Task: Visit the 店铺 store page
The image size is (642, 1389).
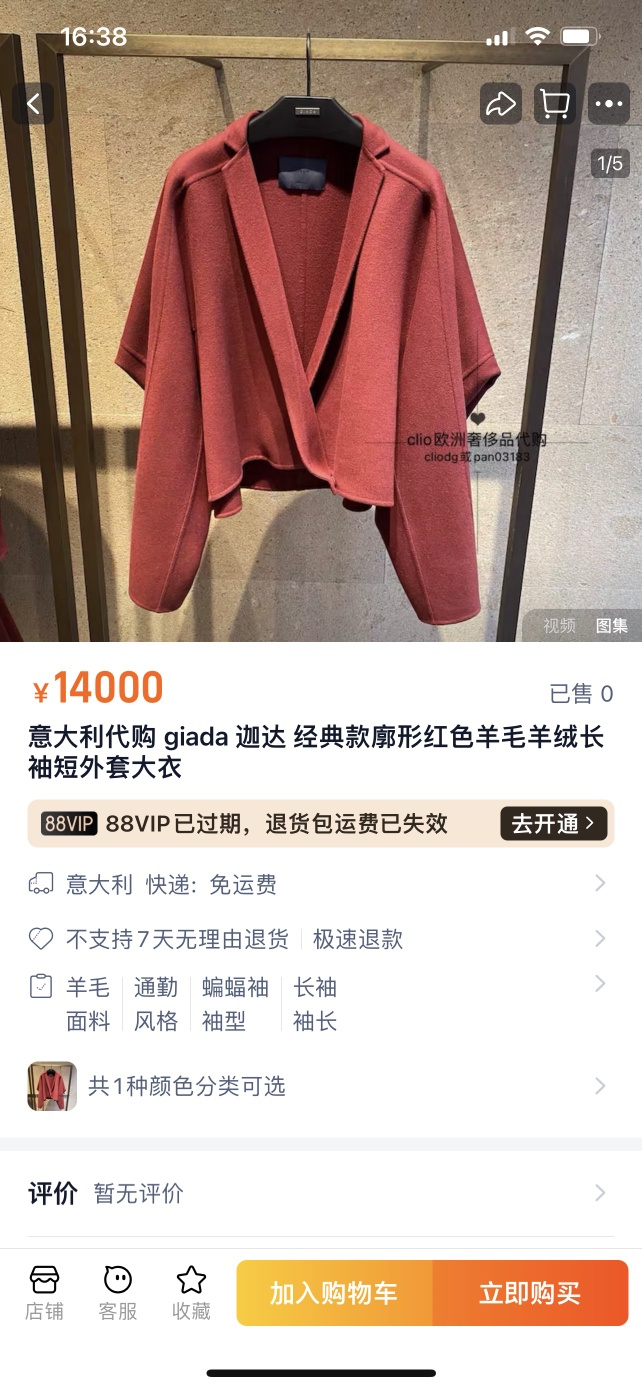Action: [44, 1292]
